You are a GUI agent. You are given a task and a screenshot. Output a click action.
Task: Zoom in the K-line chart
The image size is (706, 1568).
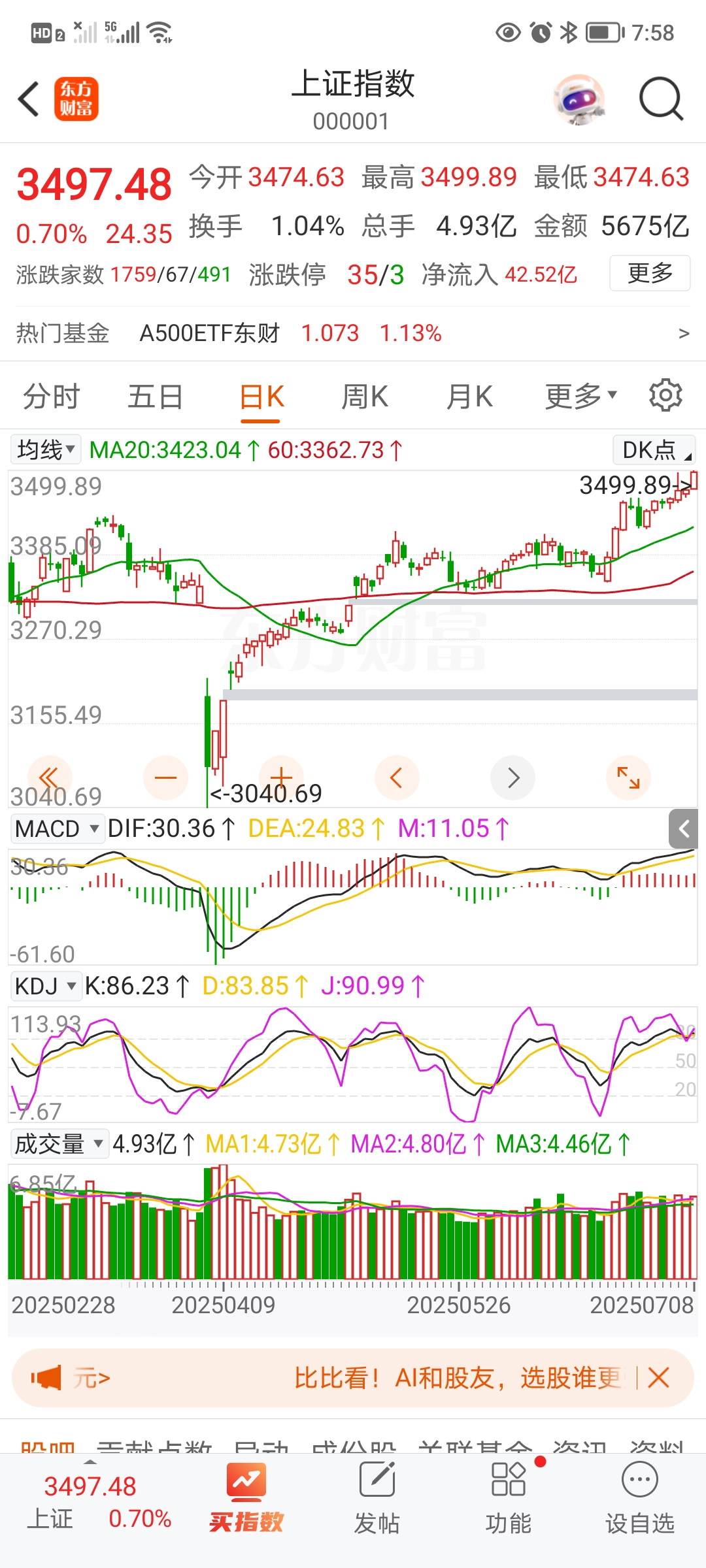(x=281, y=777)
